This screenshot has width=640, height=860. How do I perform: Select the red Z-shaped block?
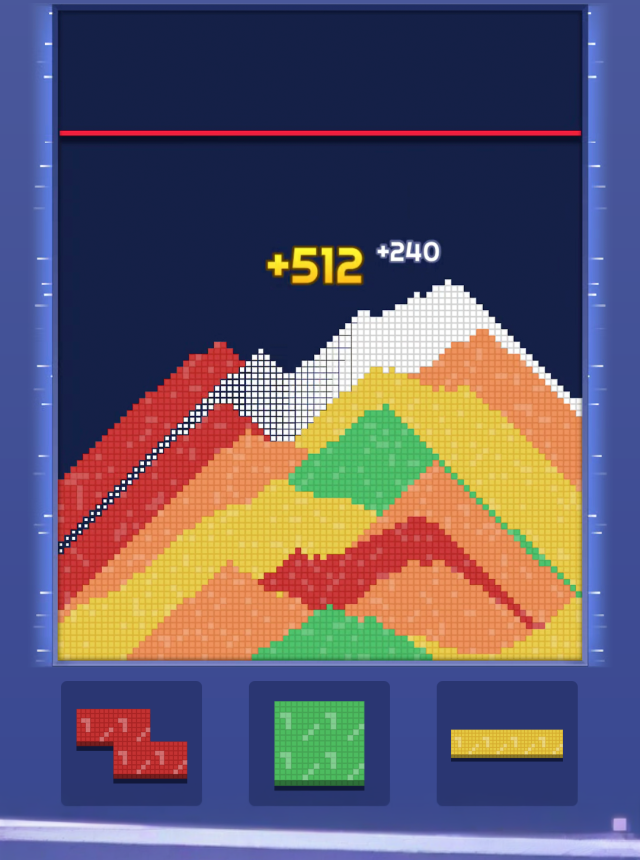click(132, 744)
